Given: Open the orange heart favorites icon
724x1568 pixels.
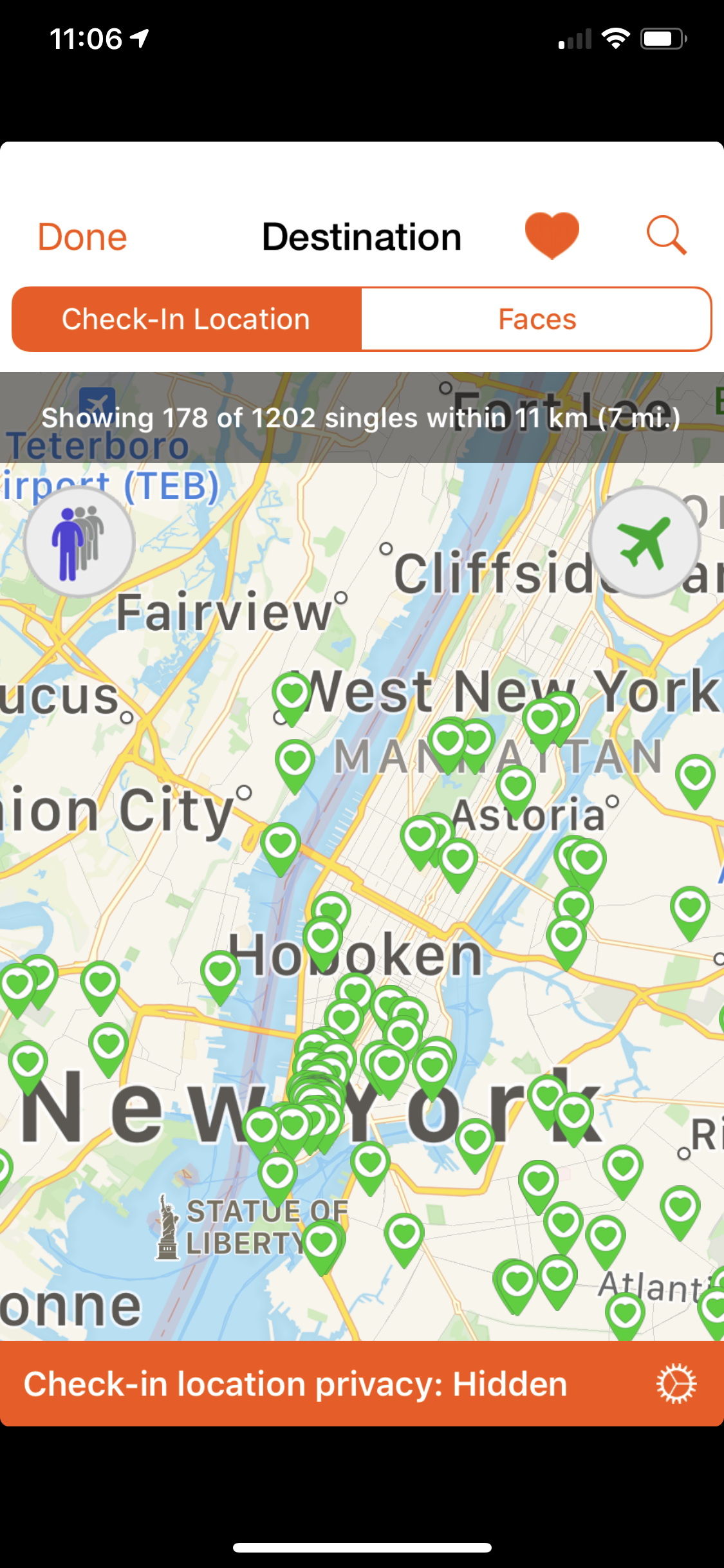Looking at the screenshot, I should pos(552,236).
